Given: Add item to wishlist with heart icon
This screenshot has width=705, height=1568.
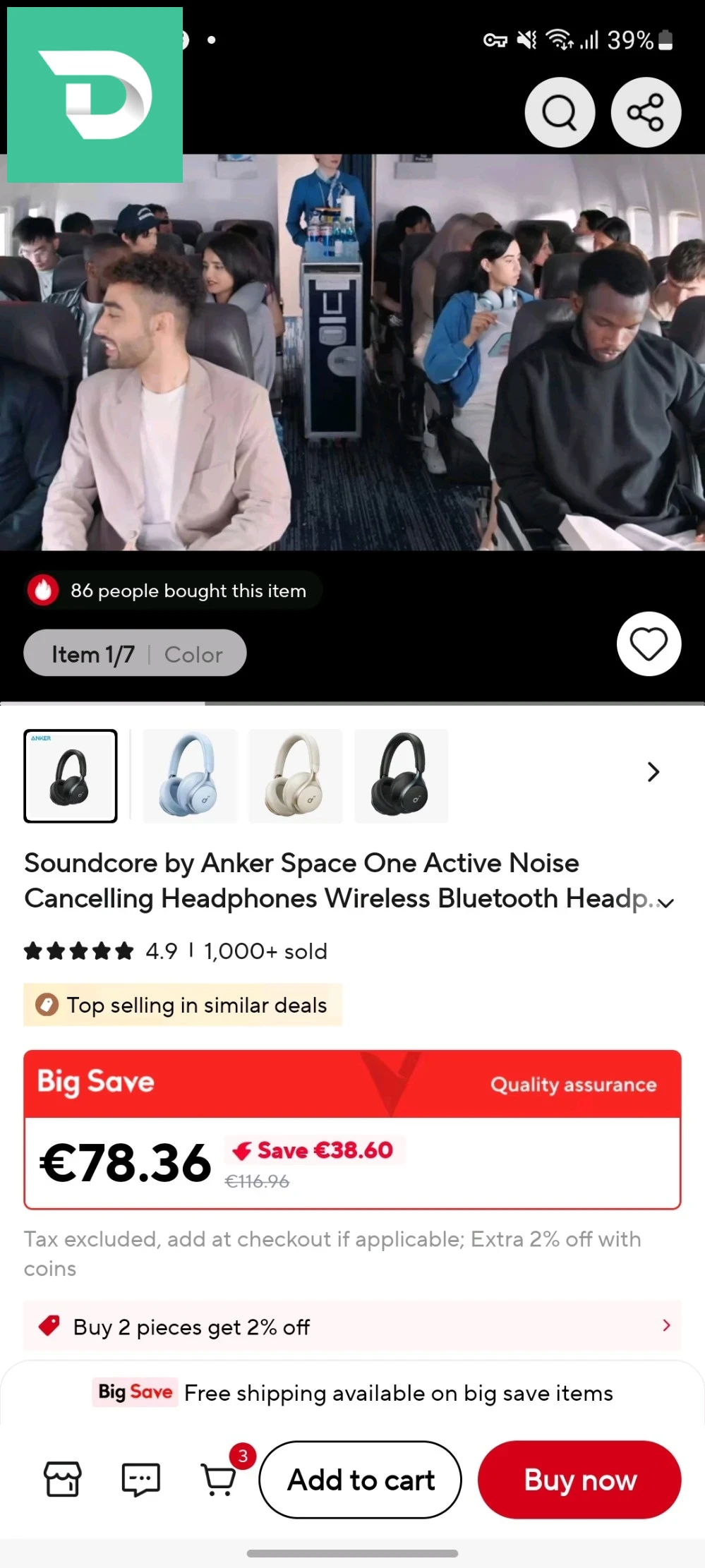Looking at the screenshot, I should 649,644.
